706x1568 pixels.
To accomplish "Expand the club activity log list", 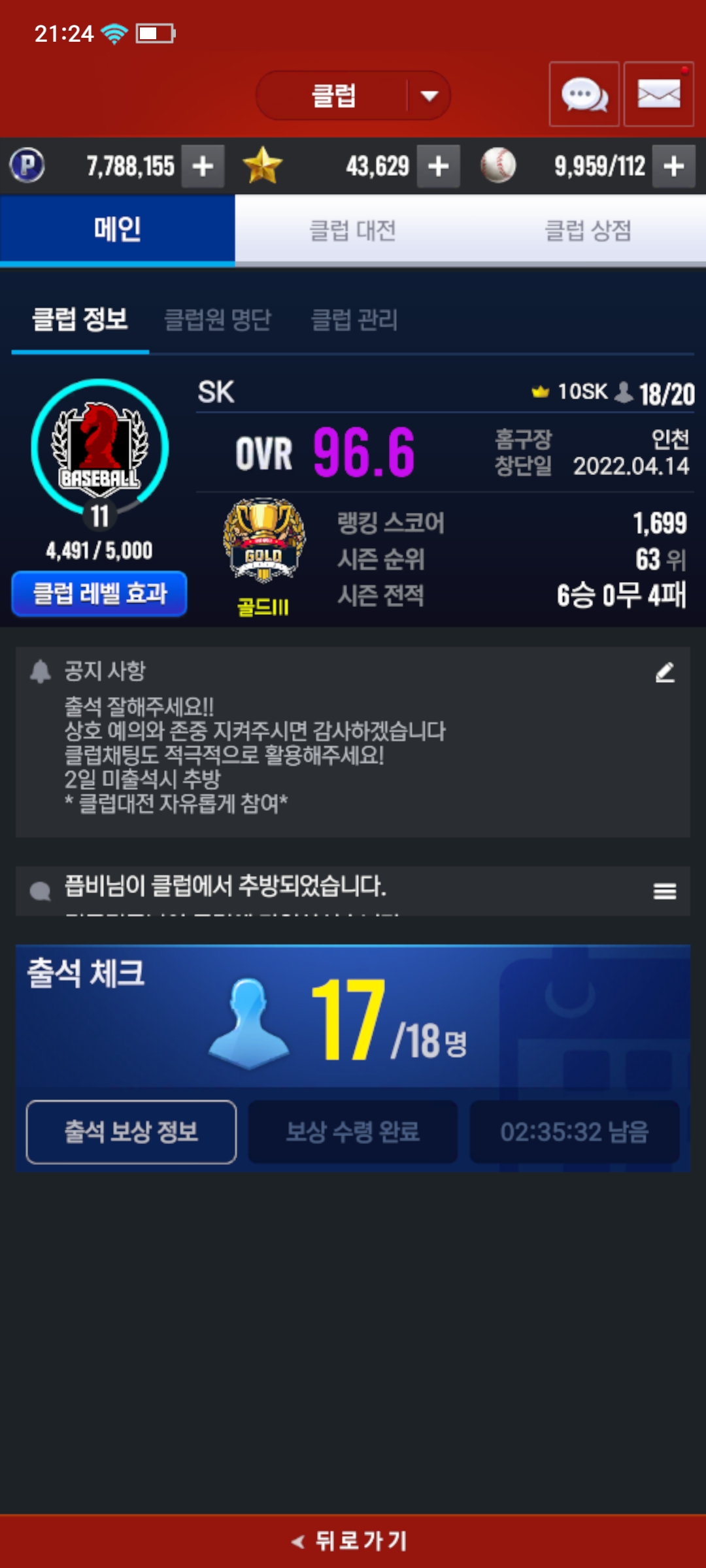I will pos(665,890).
